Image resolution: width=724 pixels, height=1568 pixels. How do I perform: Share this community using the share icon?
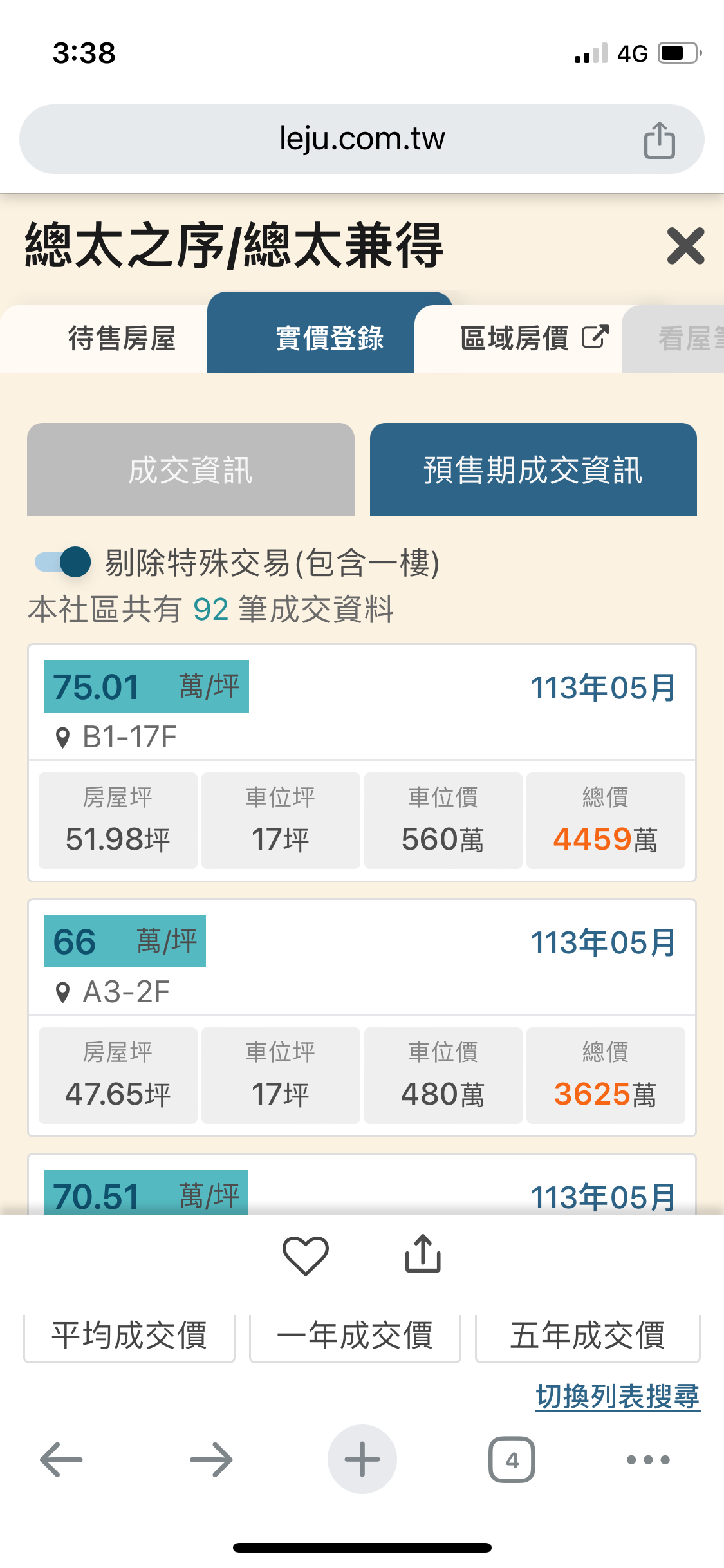423,1253
